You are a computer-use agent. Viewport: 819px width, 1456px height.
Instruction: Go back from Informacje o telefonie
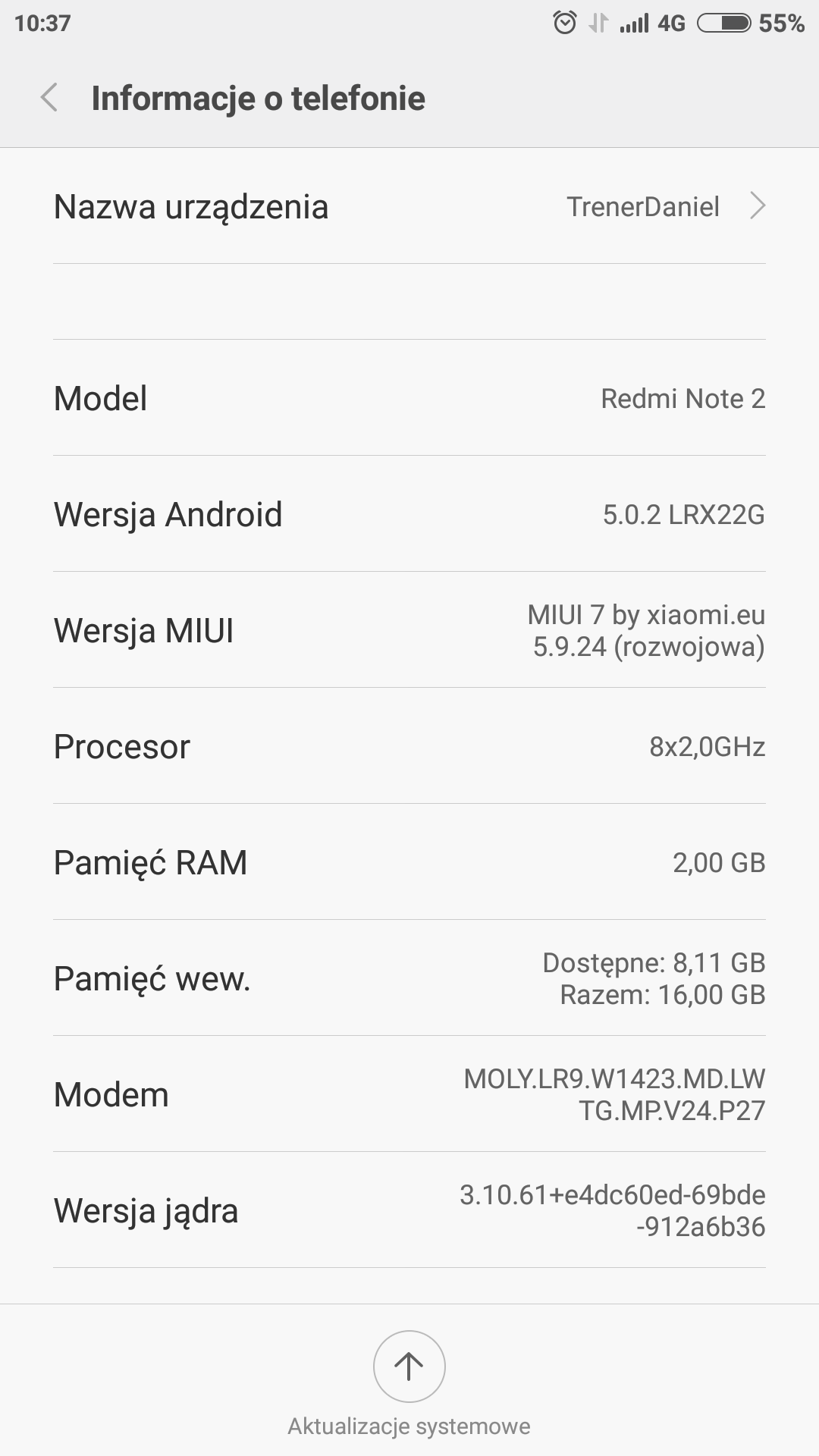pos(50,98)
